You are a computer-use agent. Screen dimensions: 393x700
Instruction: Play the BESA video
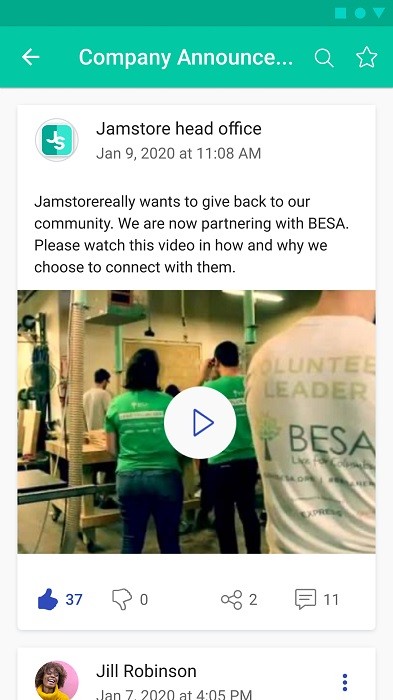point(200,422)
